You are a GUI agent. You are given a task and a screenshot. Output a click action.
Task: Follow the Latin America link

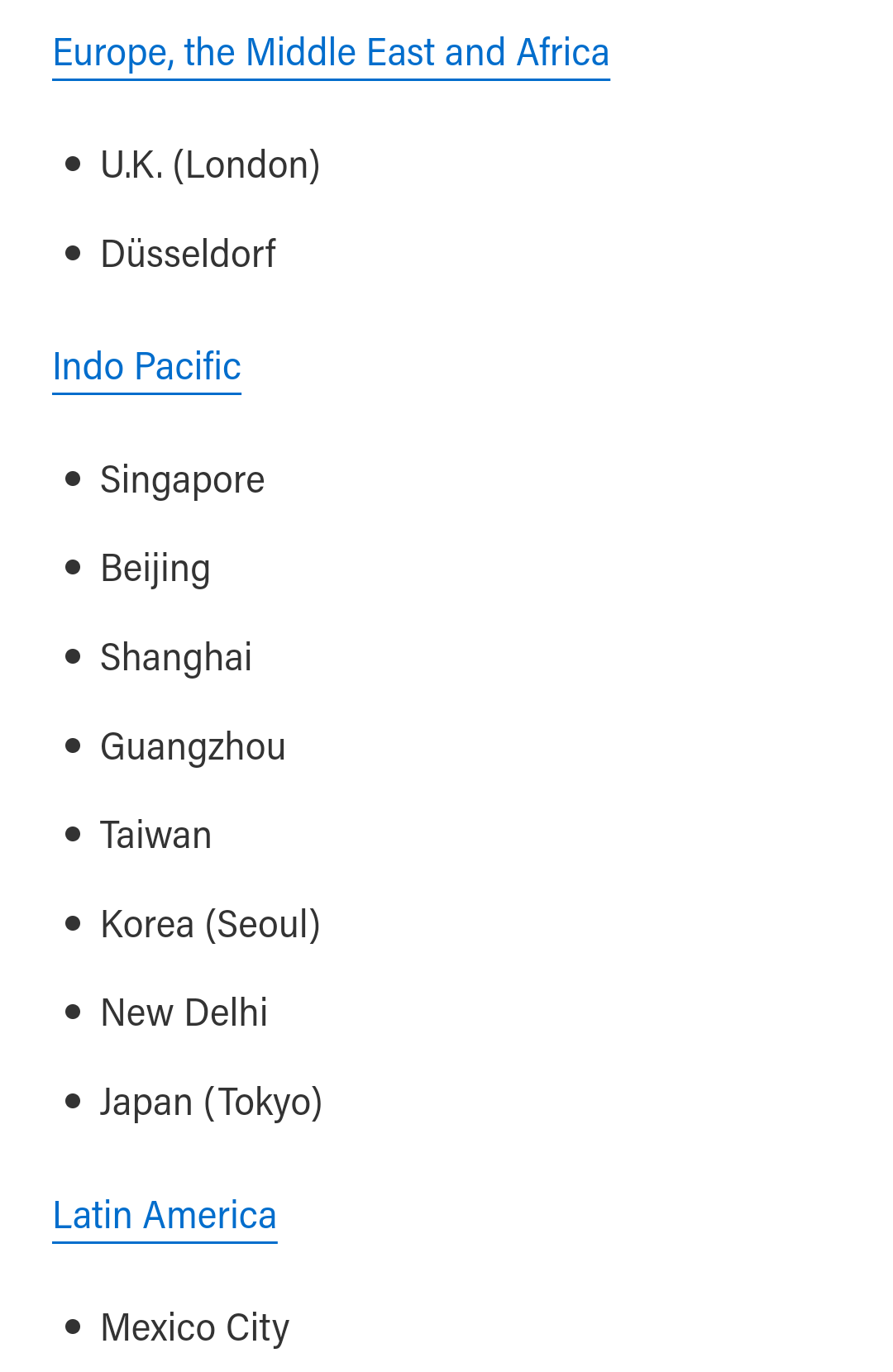coord(165,1216)
